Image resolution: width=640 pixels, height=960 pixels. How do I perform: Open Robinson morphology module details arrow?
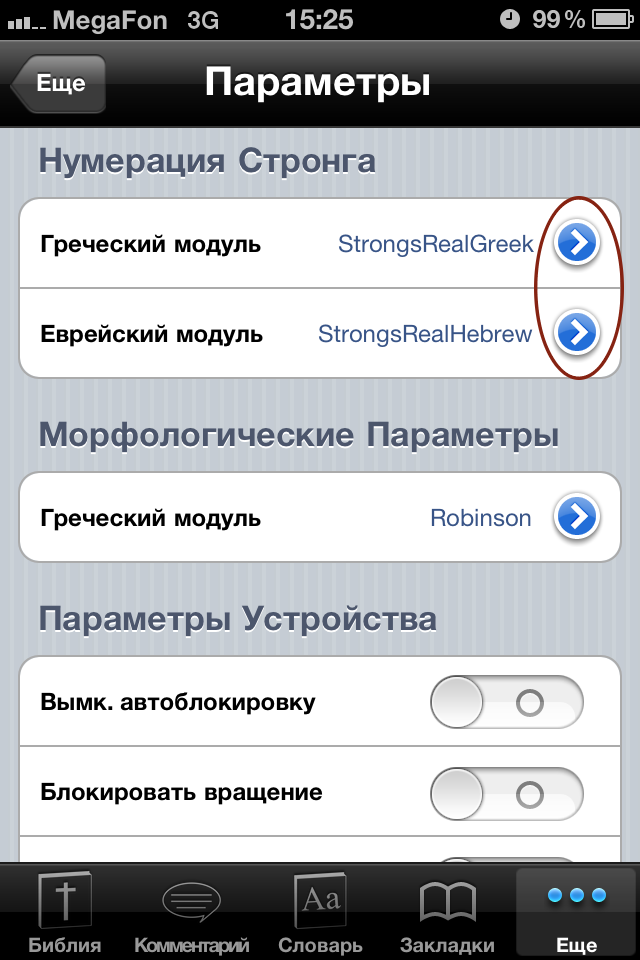pyautogui.click(x=577, y=517)
